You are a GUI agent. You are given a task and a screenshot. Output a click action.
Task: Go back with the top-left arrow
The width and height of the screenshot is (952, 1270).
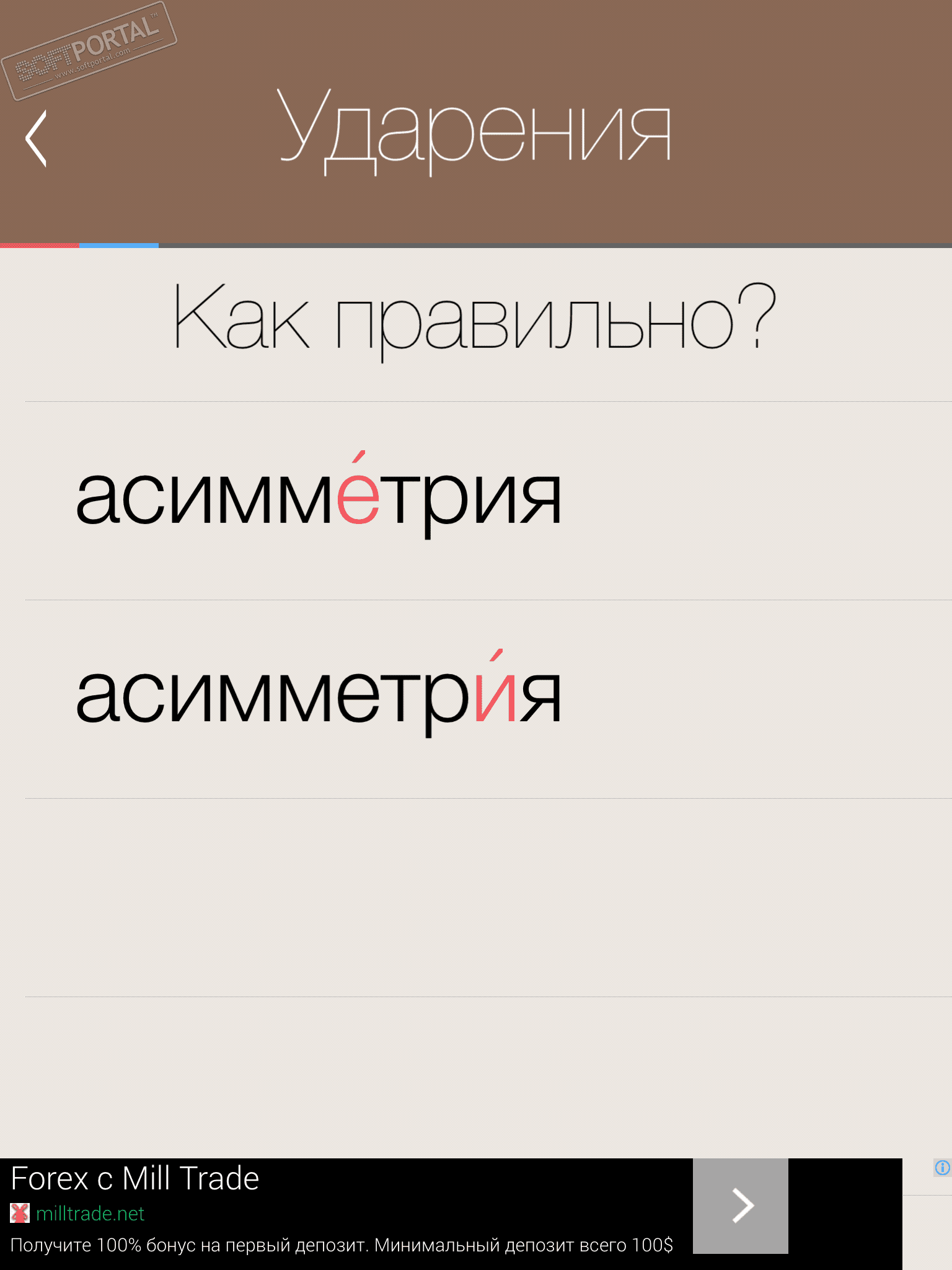point(36,139)
